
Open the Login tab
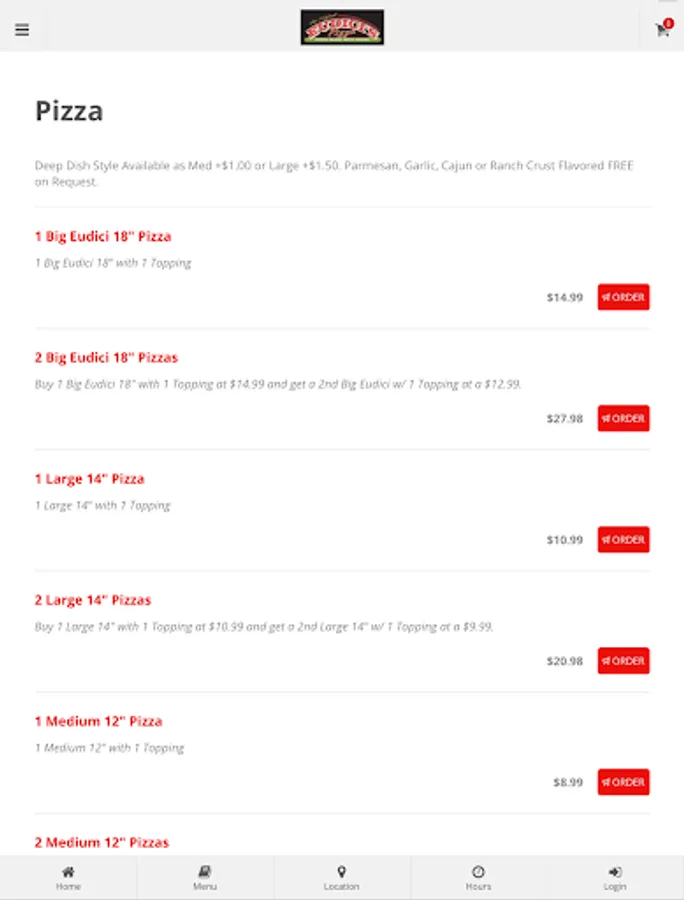(615, 877)
